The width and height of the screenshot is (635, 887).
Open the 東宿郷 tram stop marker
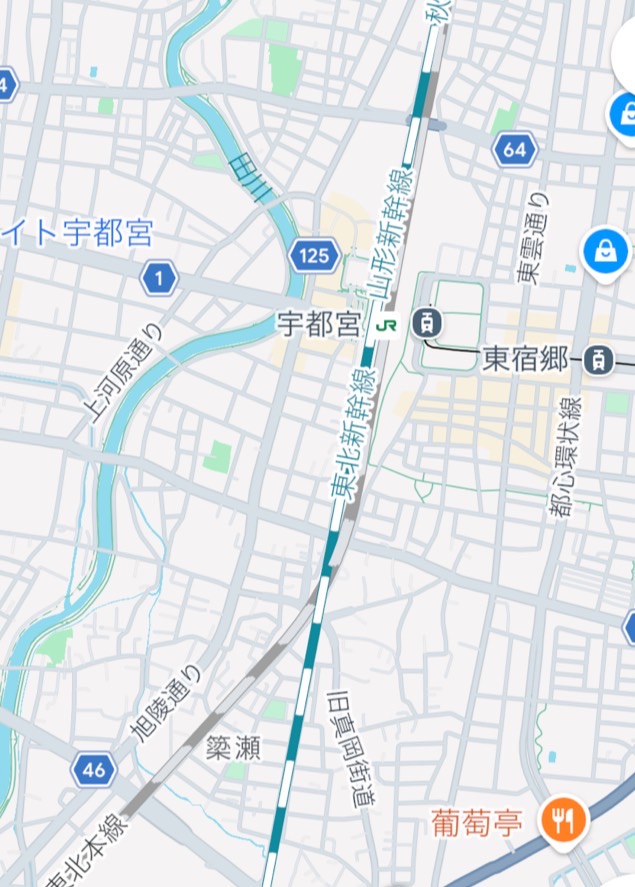point(599,358)
